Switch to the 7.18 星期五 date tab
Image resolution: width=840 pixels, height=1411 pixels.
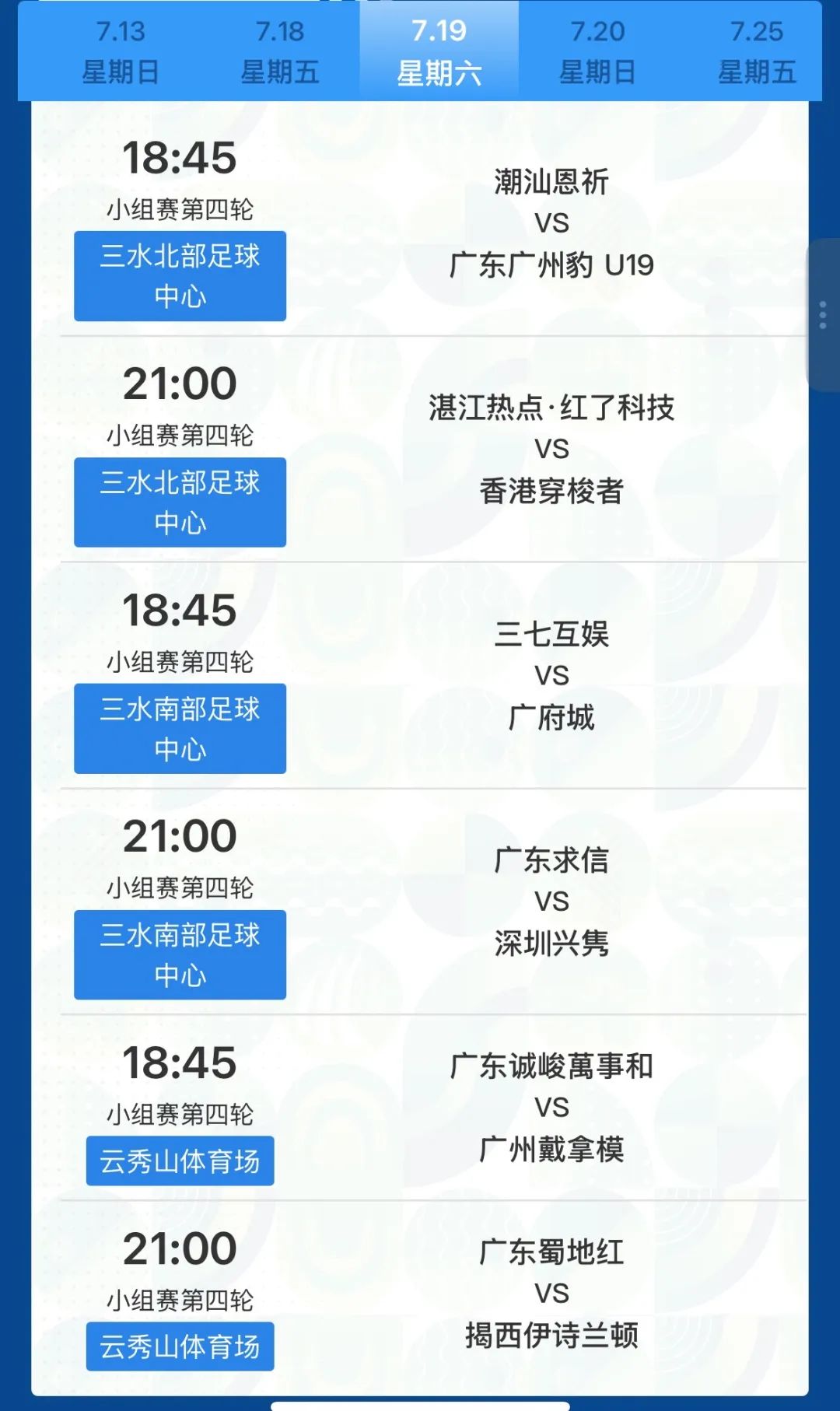tap(280, 51)
